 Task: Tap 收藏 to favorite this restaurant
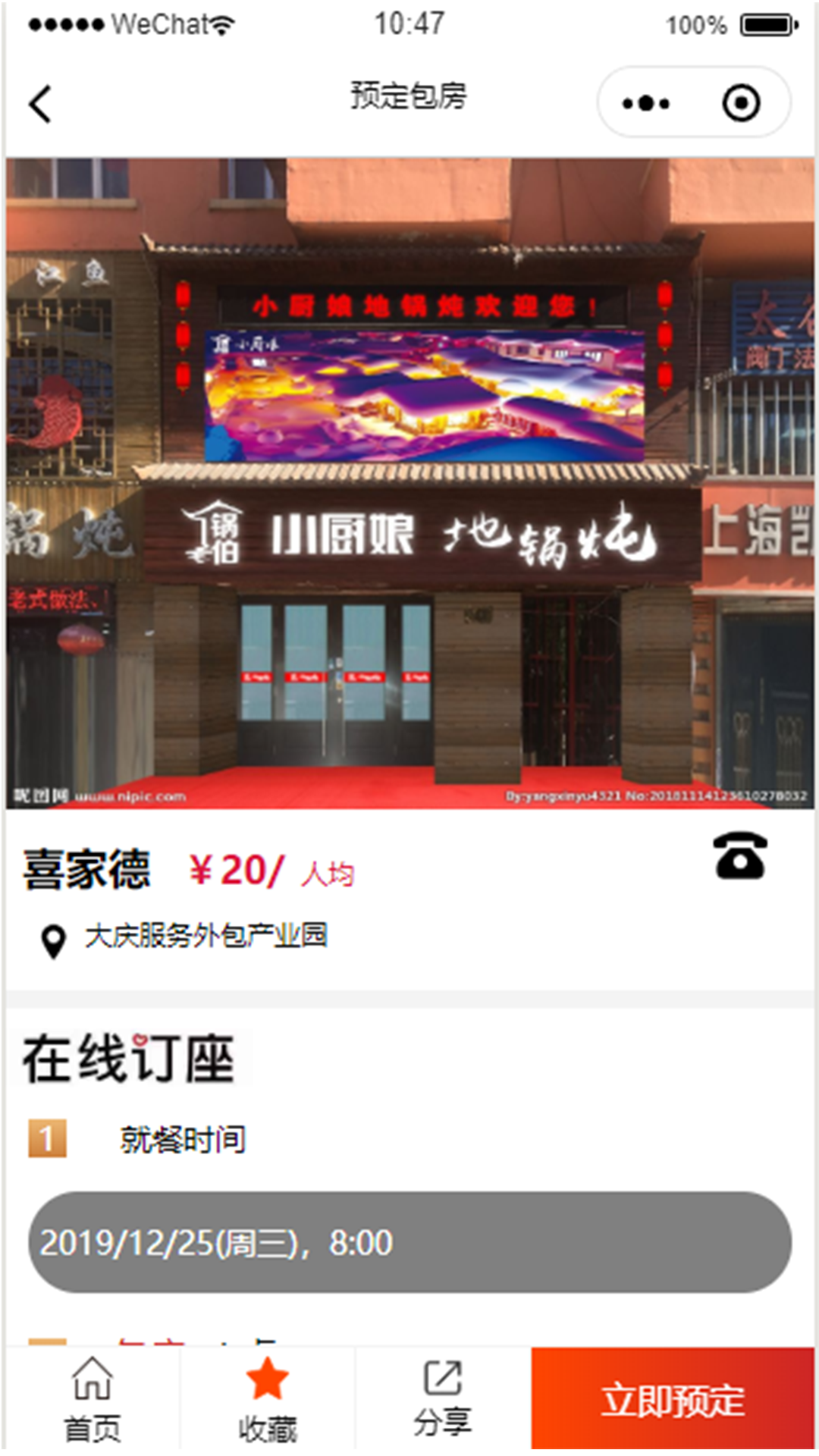coord(267,1399)
